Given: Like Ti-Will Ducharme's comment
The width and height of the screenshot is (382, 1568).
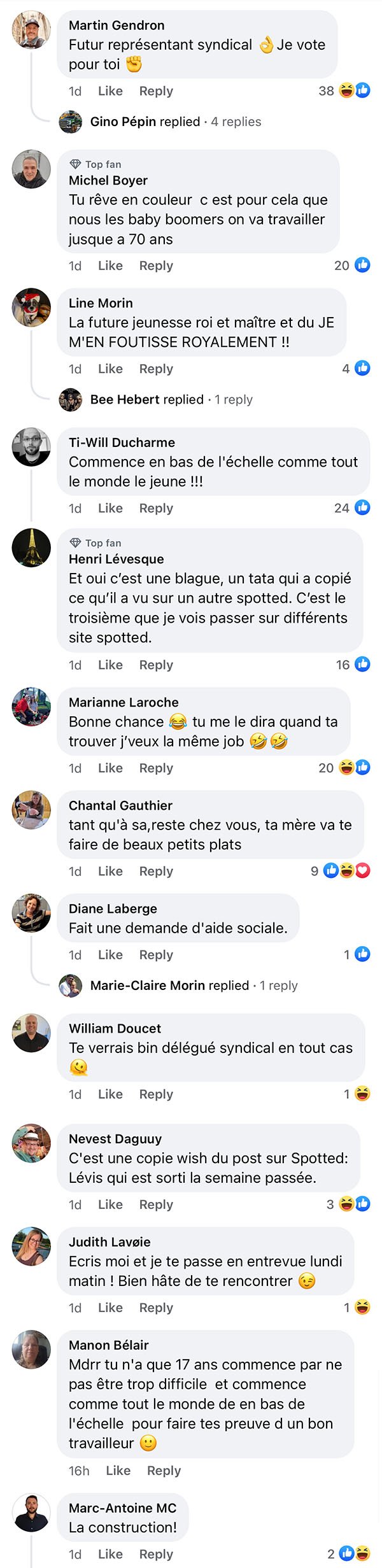Looking at the screenshot, I should 110,508.
